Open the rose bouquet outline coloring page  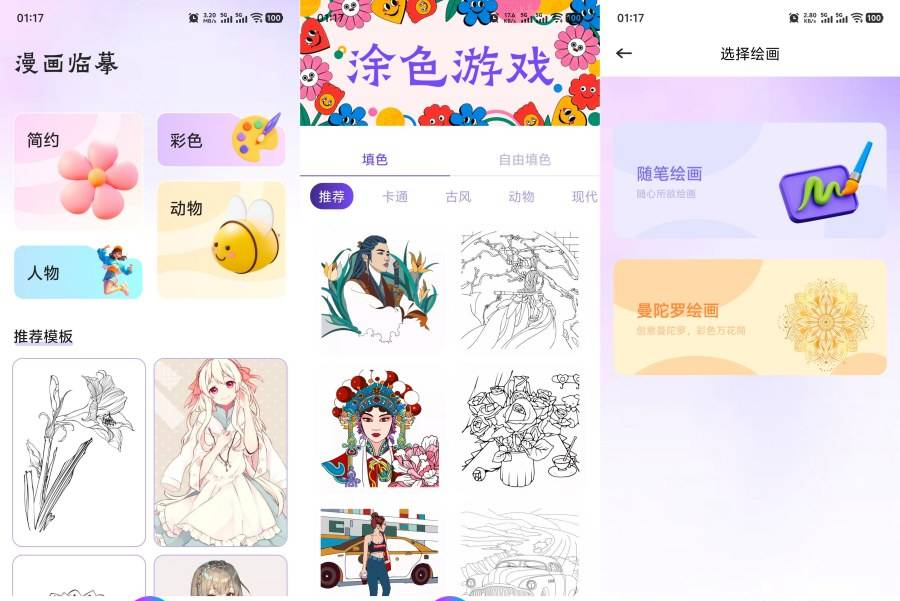tap(520, 428)
